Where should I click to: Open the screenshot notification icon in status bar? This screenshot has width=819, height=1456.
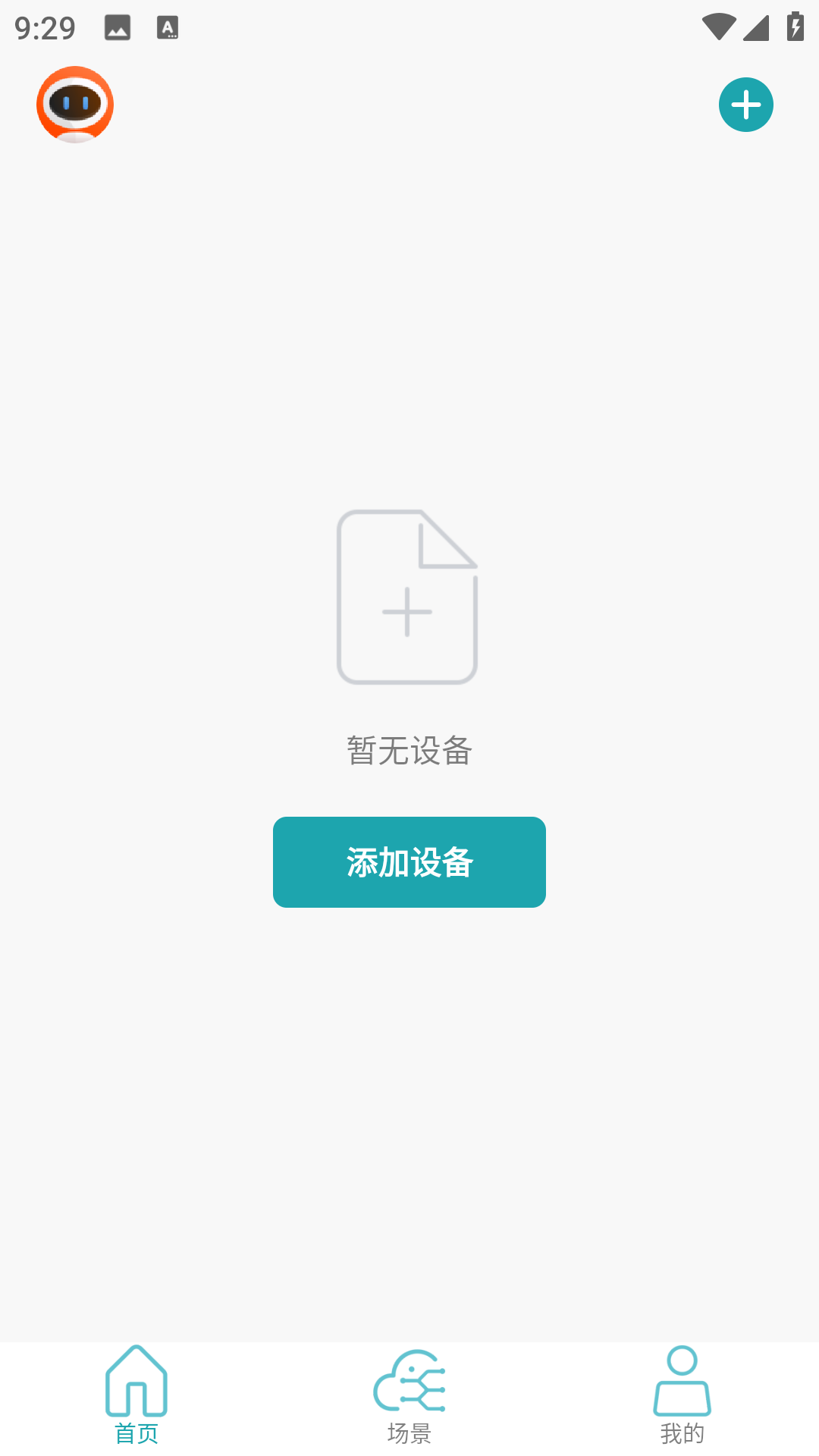click(118, 27)
